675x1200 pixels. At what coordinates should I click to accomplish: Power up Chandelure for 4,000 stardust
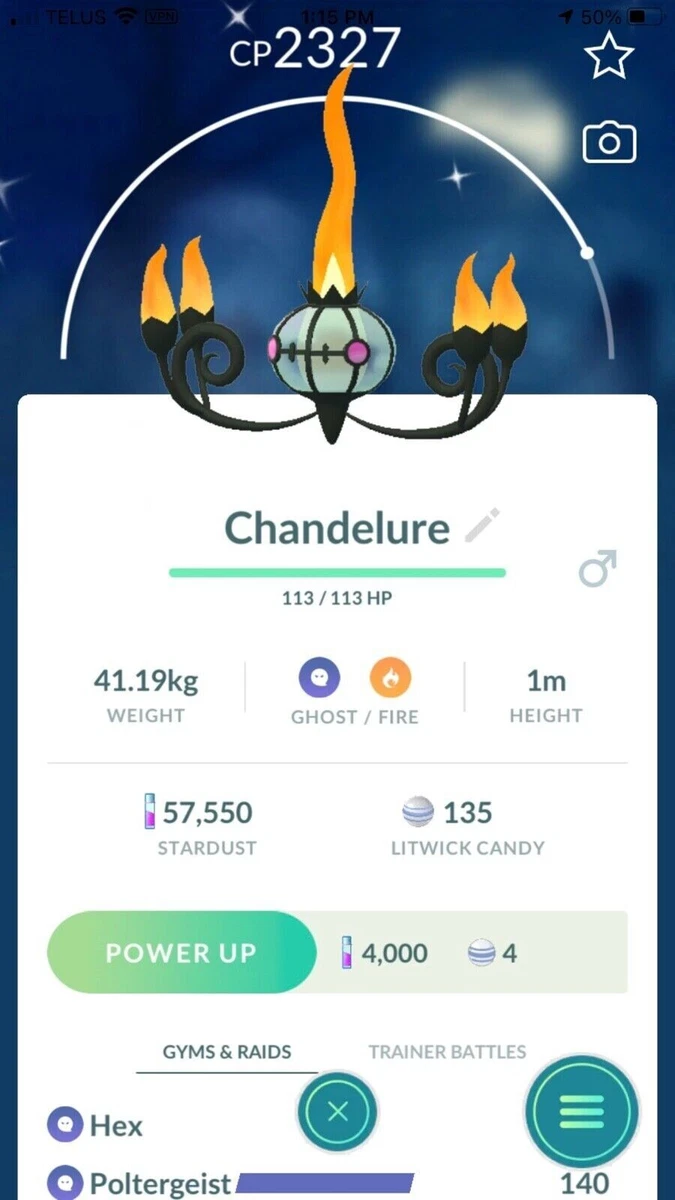pos(181,952)
